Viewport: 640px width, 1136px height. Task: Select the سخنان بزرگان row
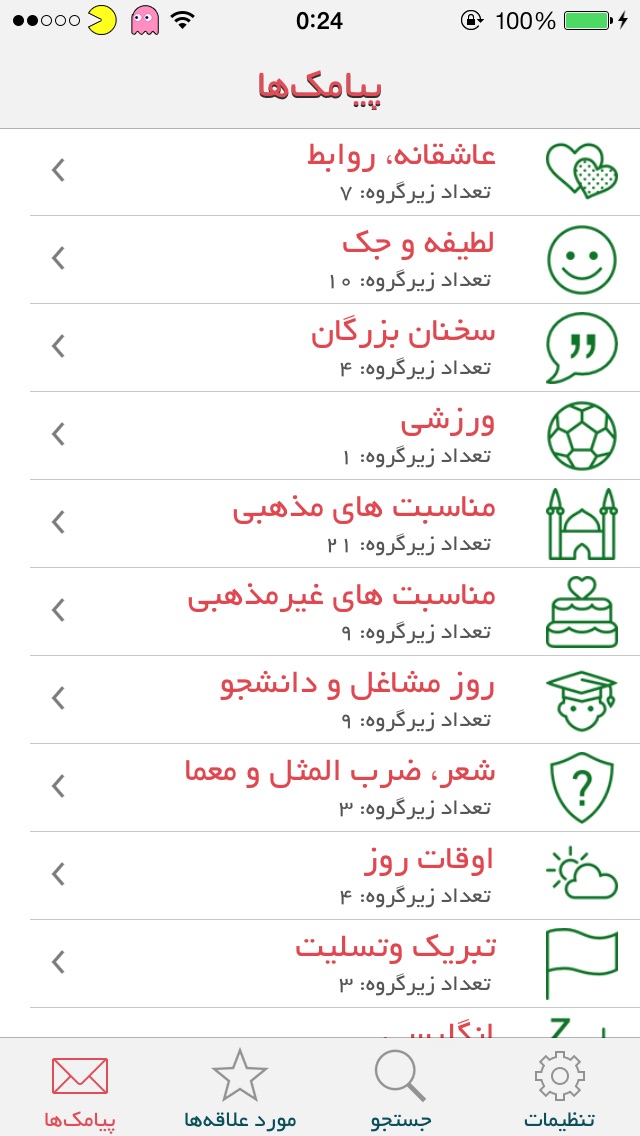coord(320,348)
